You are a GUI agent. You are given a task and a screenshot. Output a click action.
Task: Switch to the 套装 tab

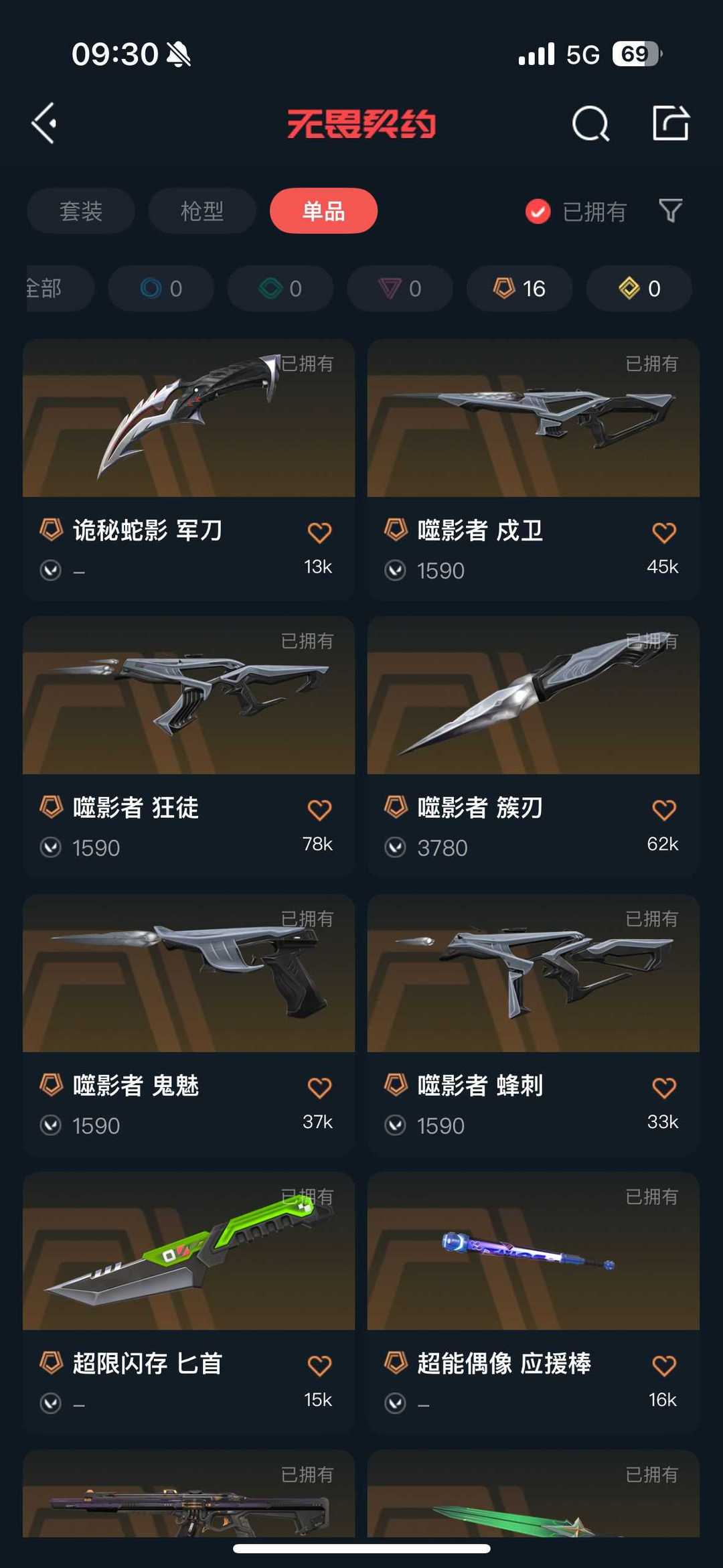tap(81, 211)
